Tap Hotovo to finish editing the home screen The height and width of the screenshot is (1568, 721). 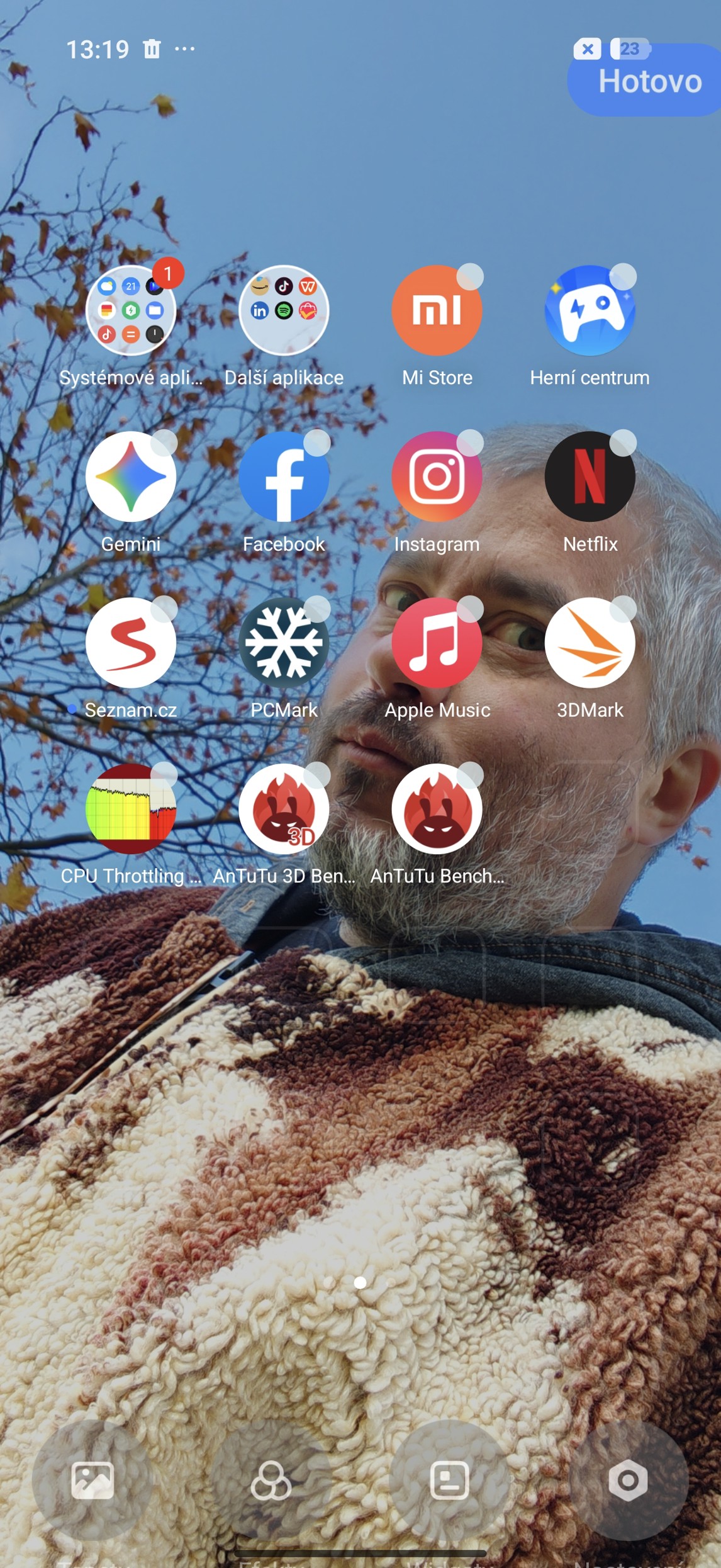coord(649,81)
